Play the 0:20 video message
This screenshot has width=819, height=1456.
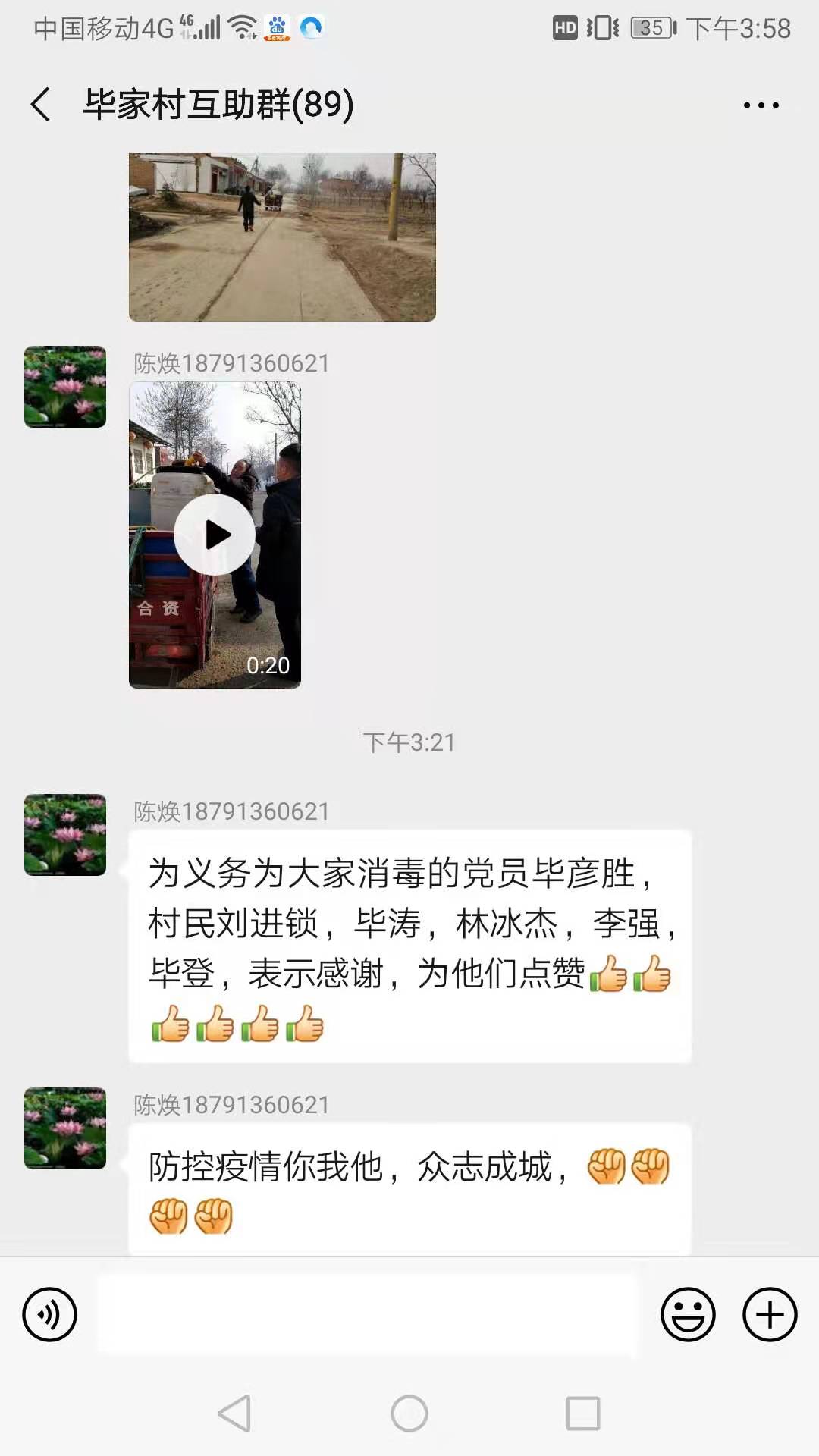pyautogui.click(x=215, y=535)
